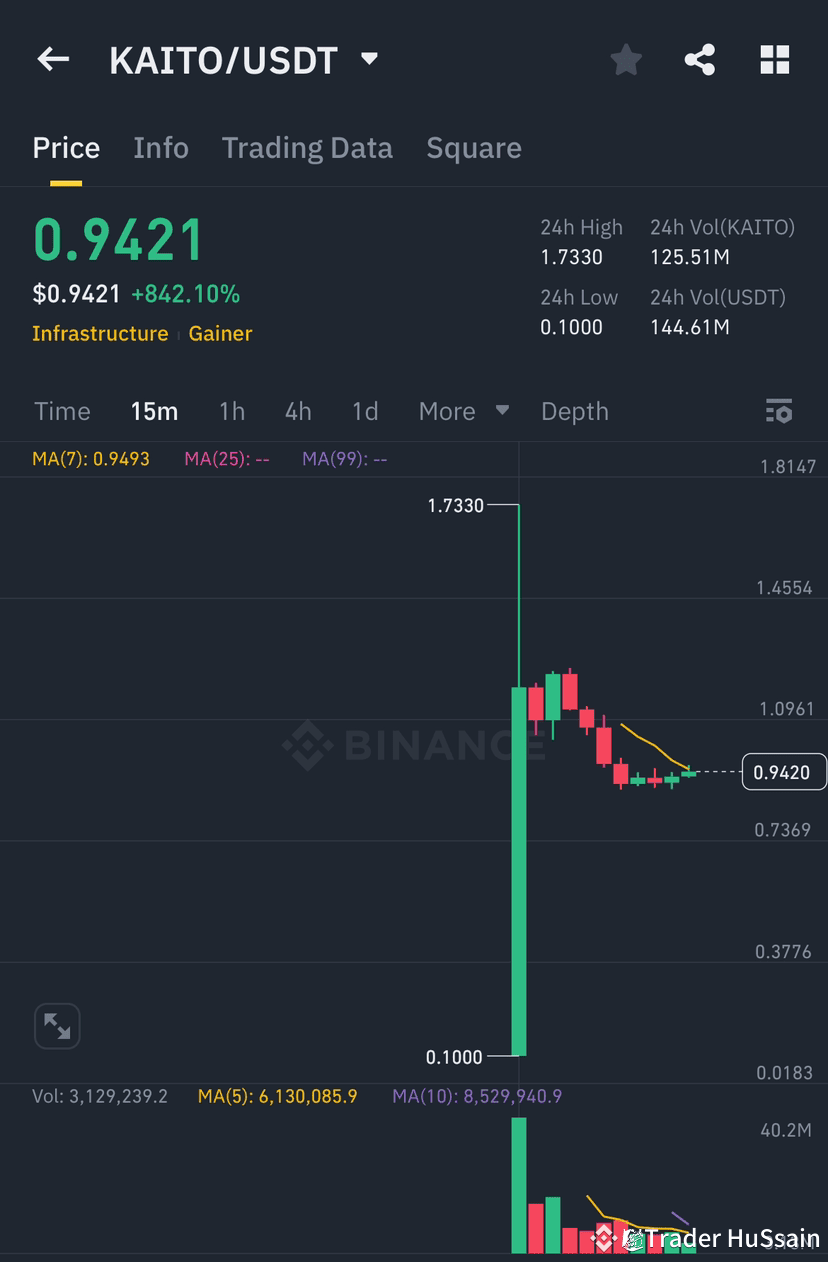Open the grid markets overview icon
The image size is (828, 1262).
tap(775, 59)
